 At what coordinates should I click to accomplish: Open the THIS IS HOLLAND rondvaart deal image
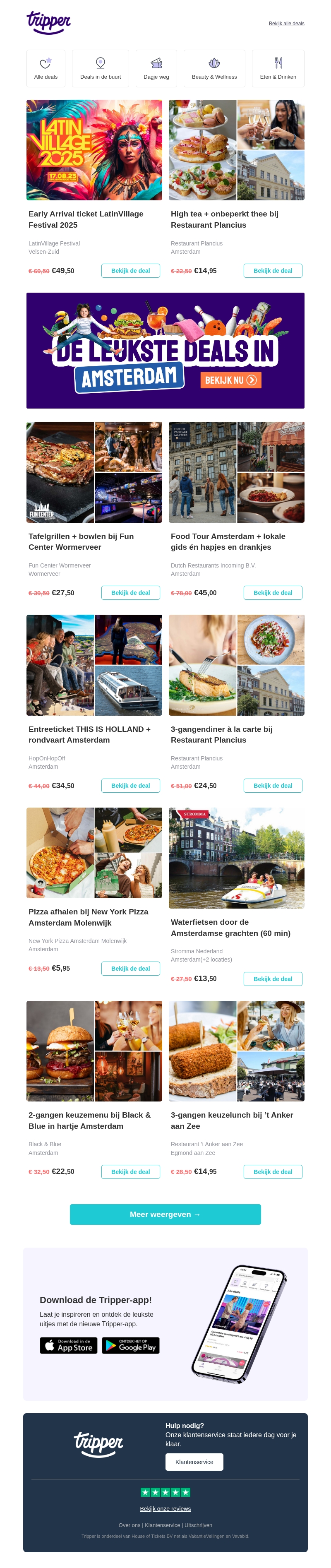[94, 665]
